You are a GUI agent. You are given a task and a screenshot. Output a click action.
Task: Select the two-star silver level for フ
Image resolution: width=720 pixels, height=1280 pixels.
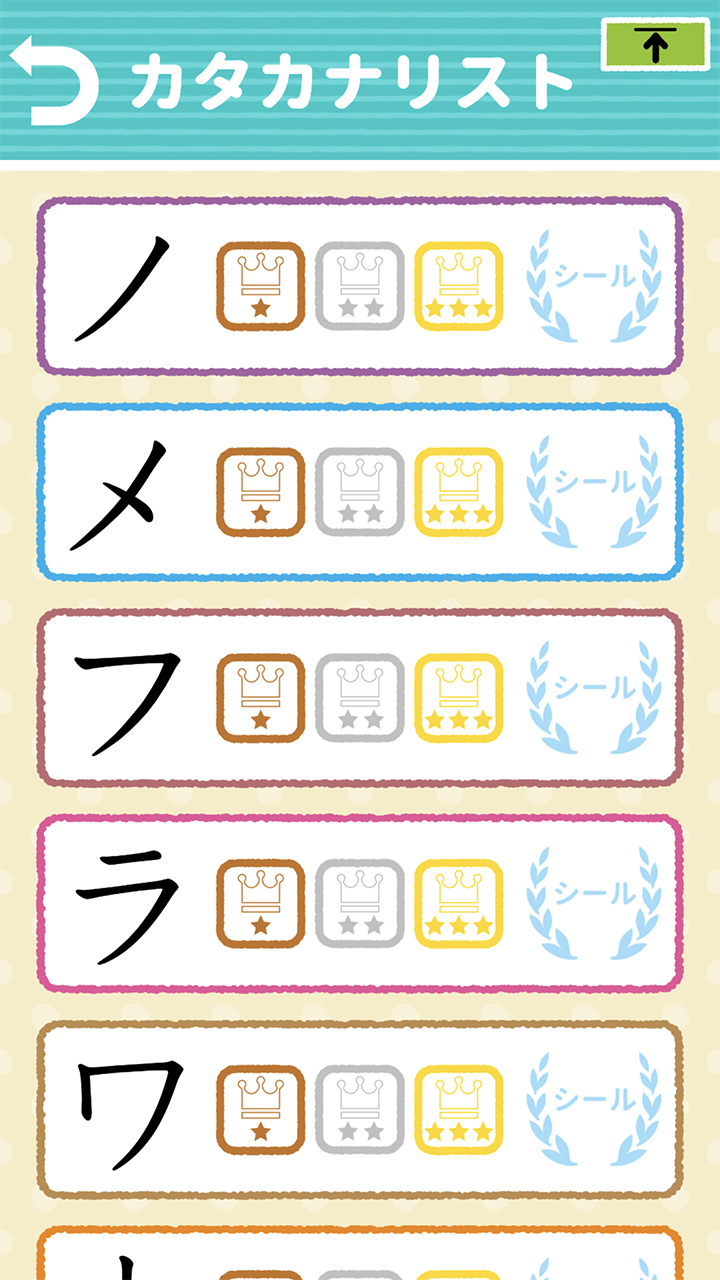pos(360,698)
